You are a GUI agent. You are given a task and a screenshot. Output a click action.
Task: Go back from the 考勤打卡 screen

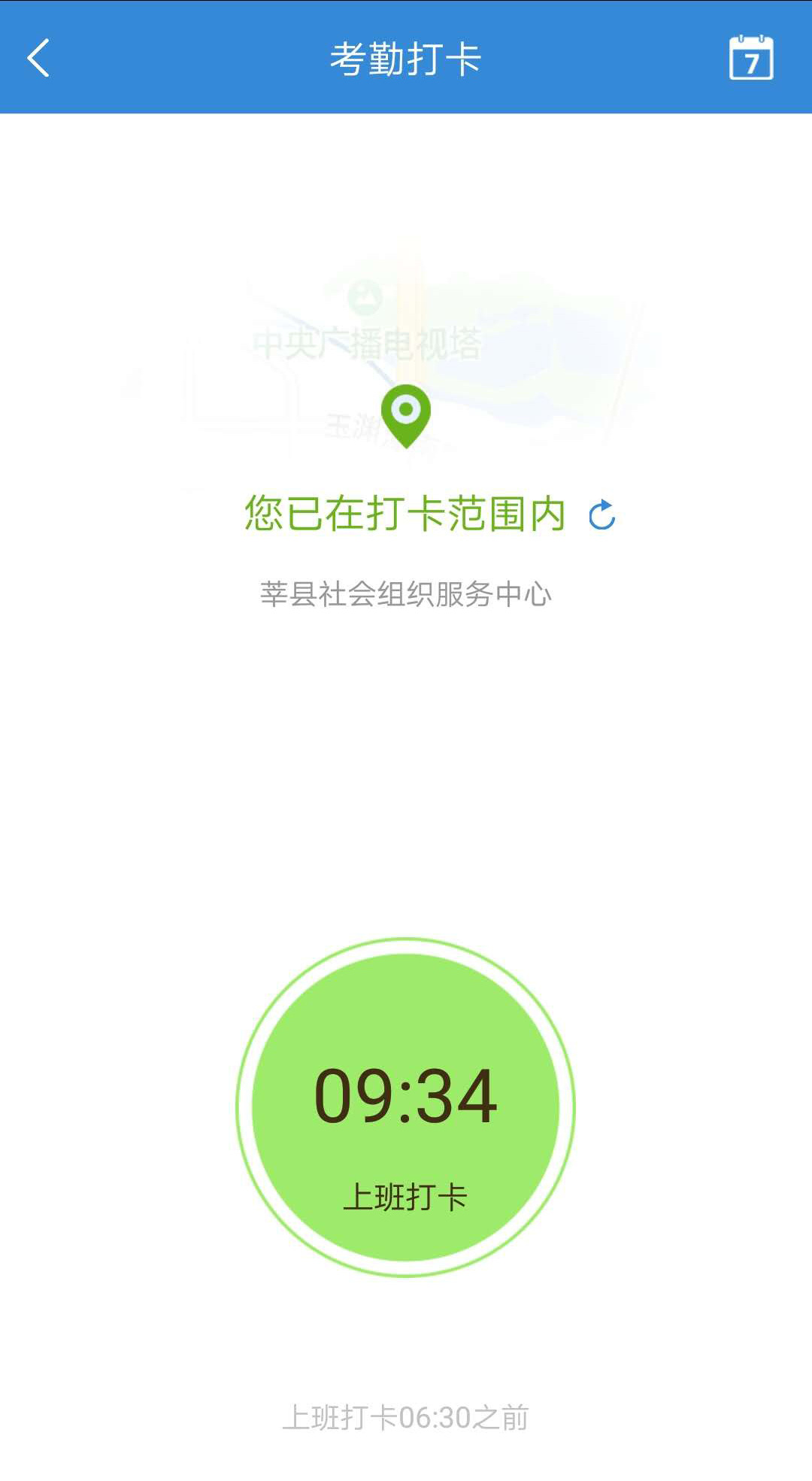(39, 58)
